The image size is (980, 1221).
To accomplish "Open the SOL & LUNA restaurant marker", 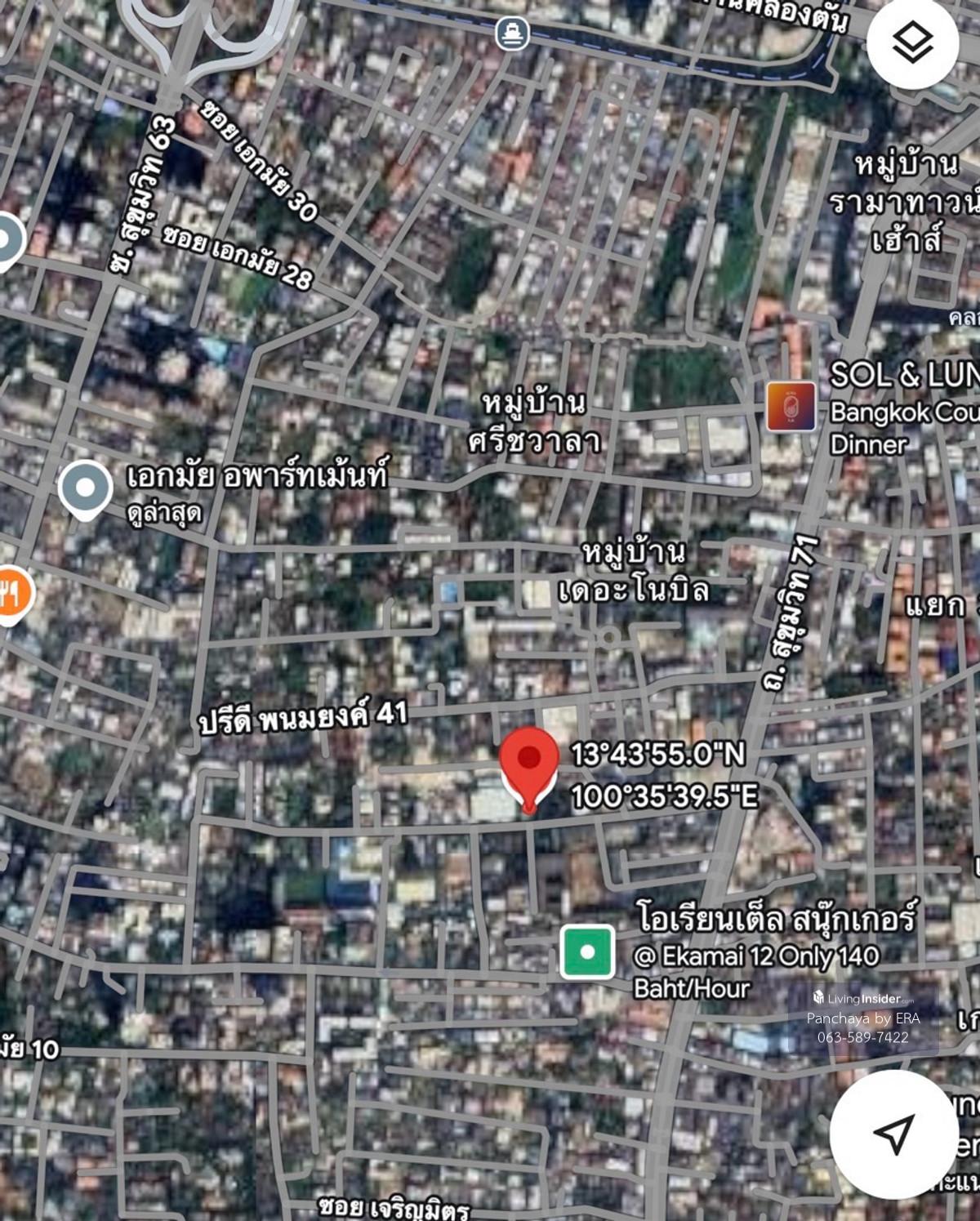I will click(x=791, y=406).
